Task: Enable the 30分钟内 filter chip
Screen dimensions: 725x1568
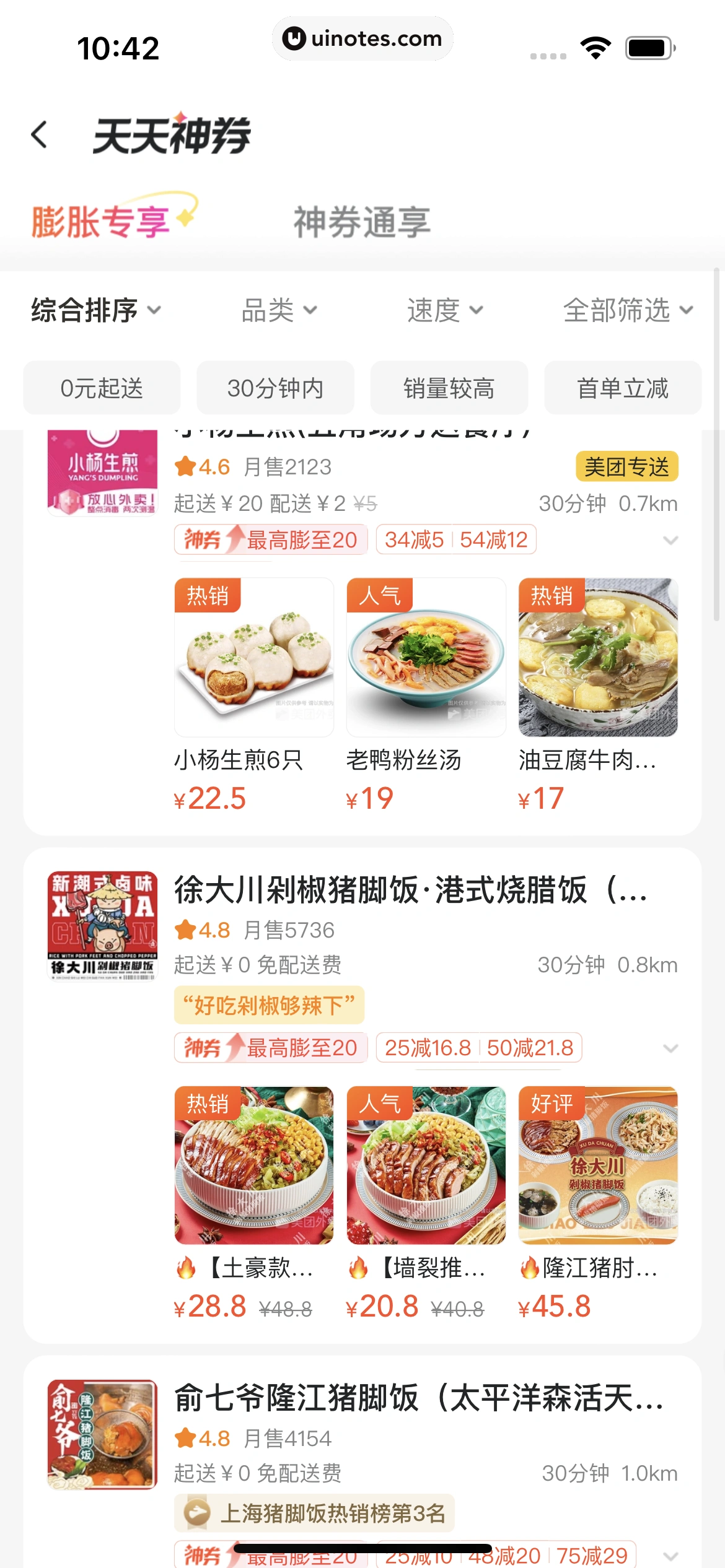Action: click(275, 388)
